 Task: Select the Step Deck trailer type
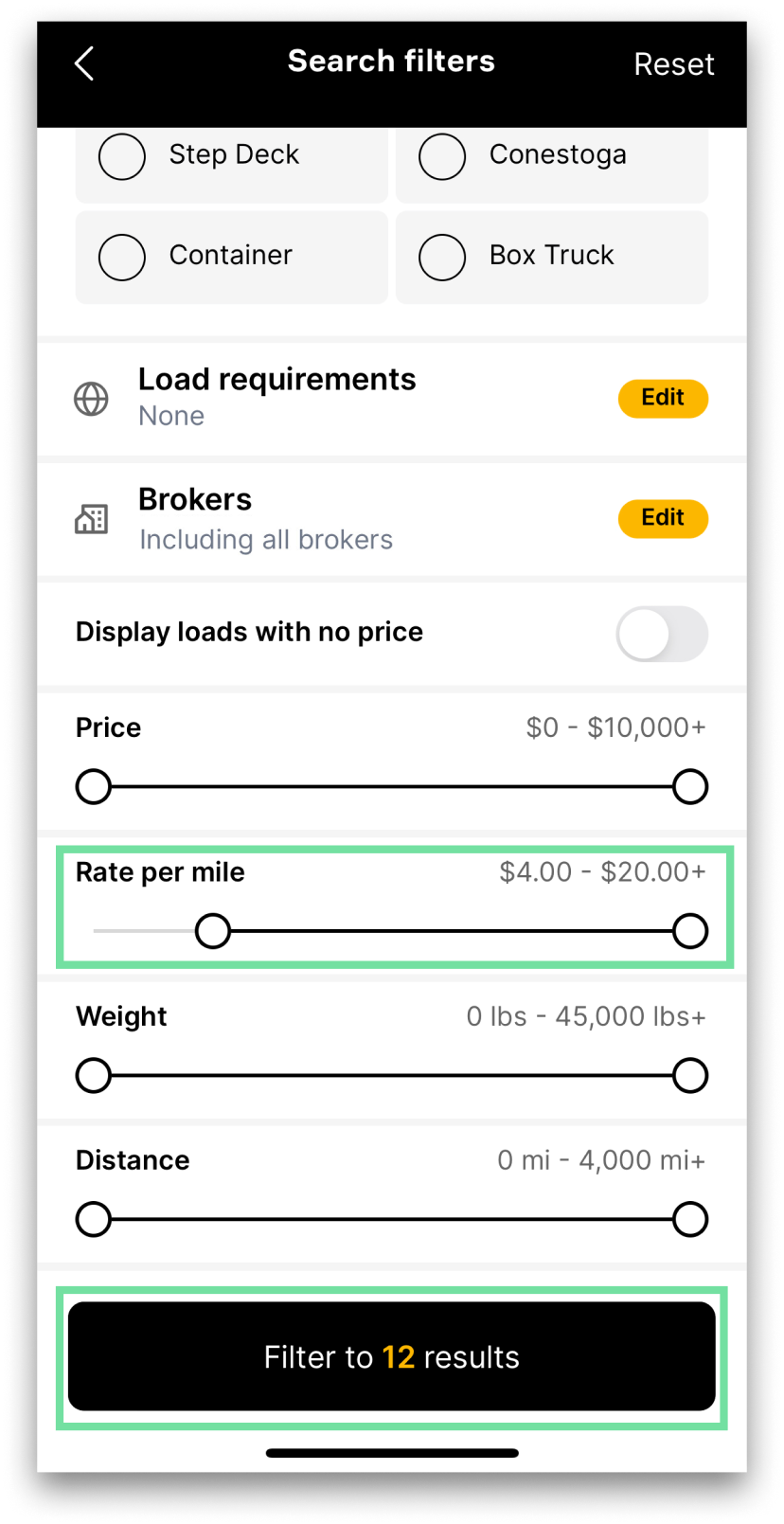coord(232,159)
